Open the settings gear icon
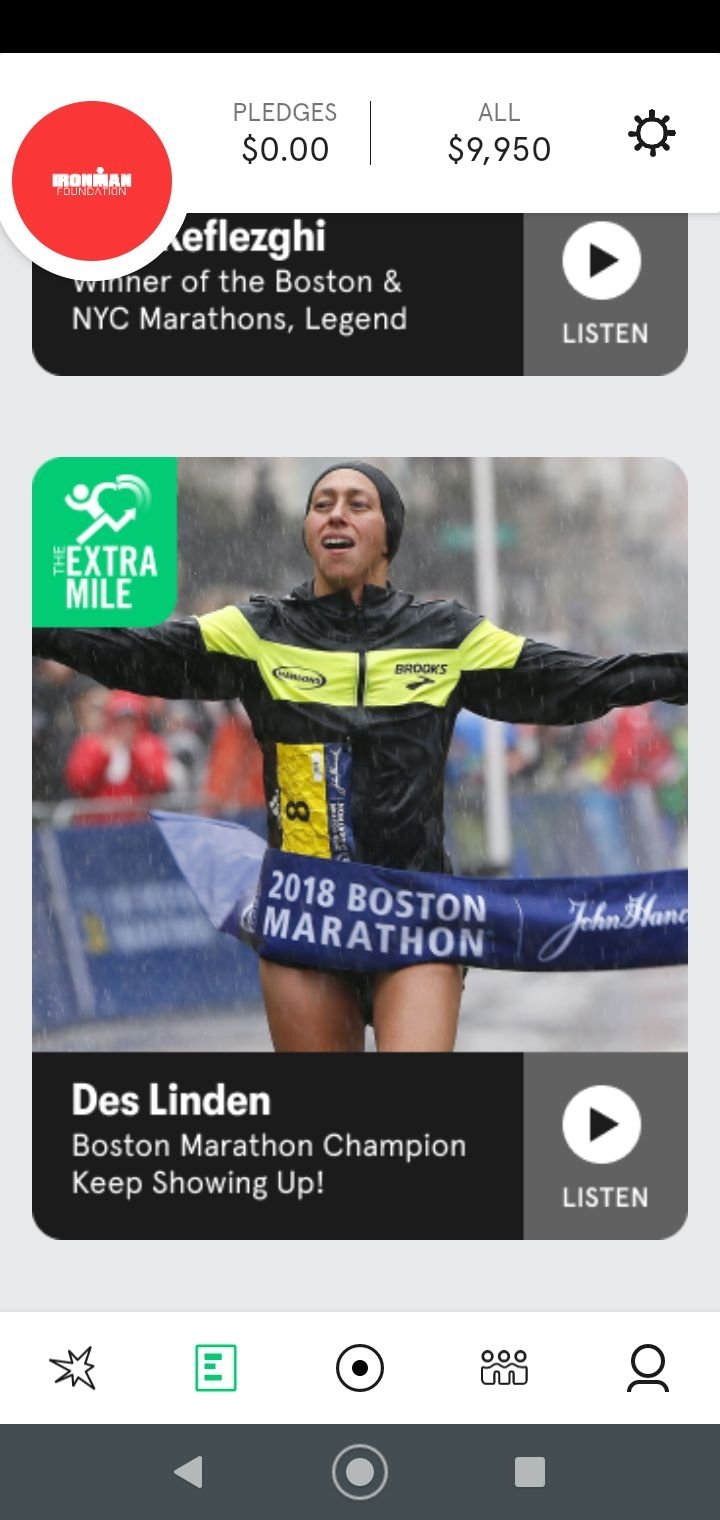 tap(652, 134)
